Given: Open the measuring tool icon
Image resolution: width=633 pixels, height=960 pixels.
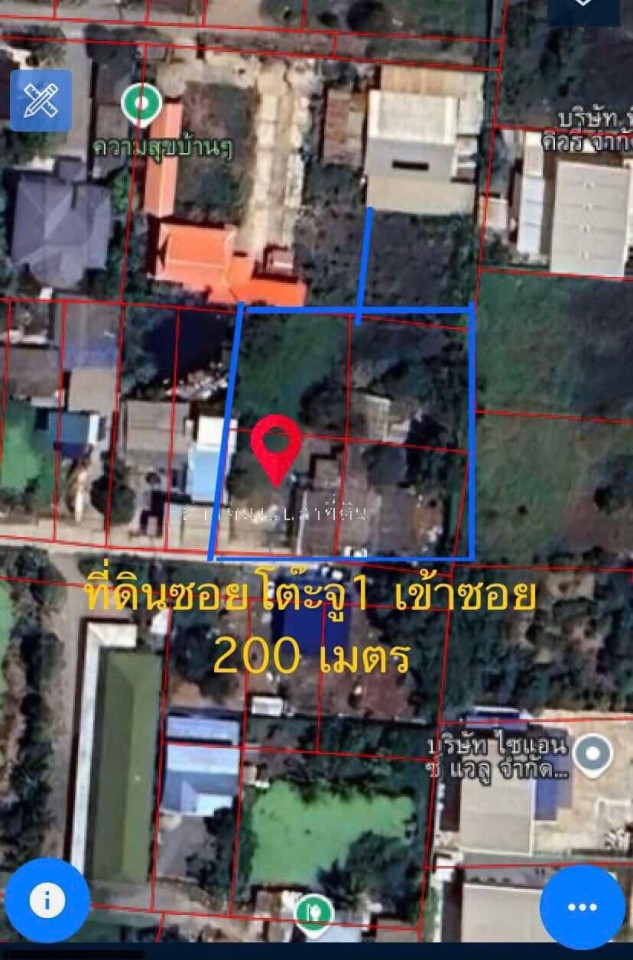Looking at the screenshot, I should (41, 100).
